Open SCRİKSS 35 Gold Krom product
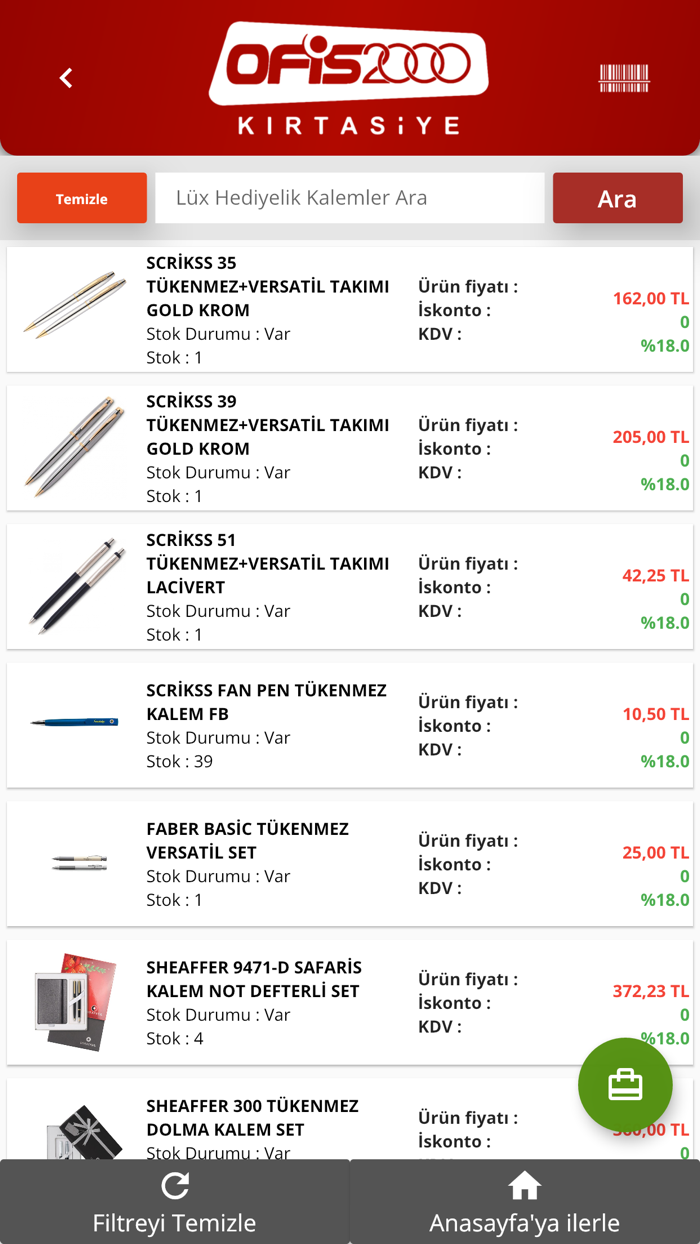 [x=350, y=310]
